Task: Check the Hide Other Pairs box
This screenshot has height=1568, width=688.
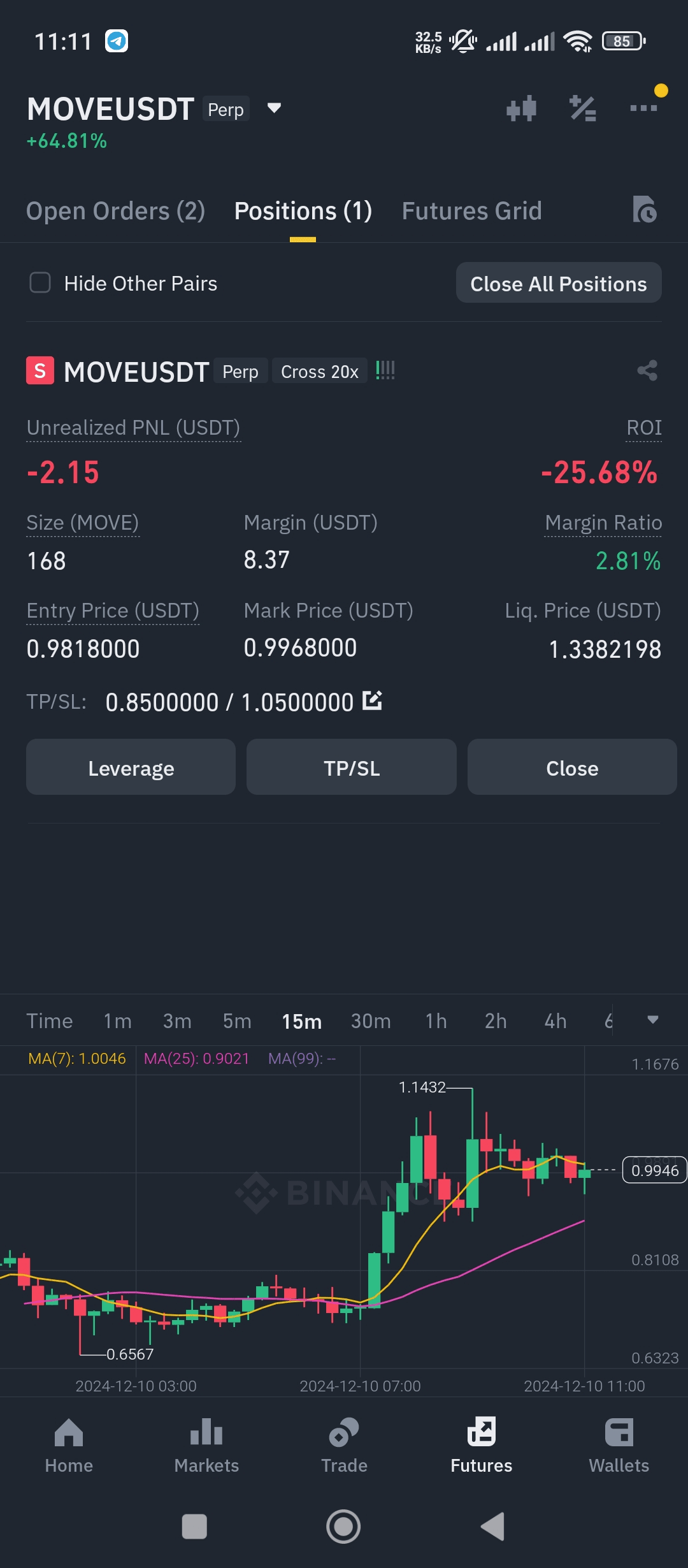Action: coord(40,283)
